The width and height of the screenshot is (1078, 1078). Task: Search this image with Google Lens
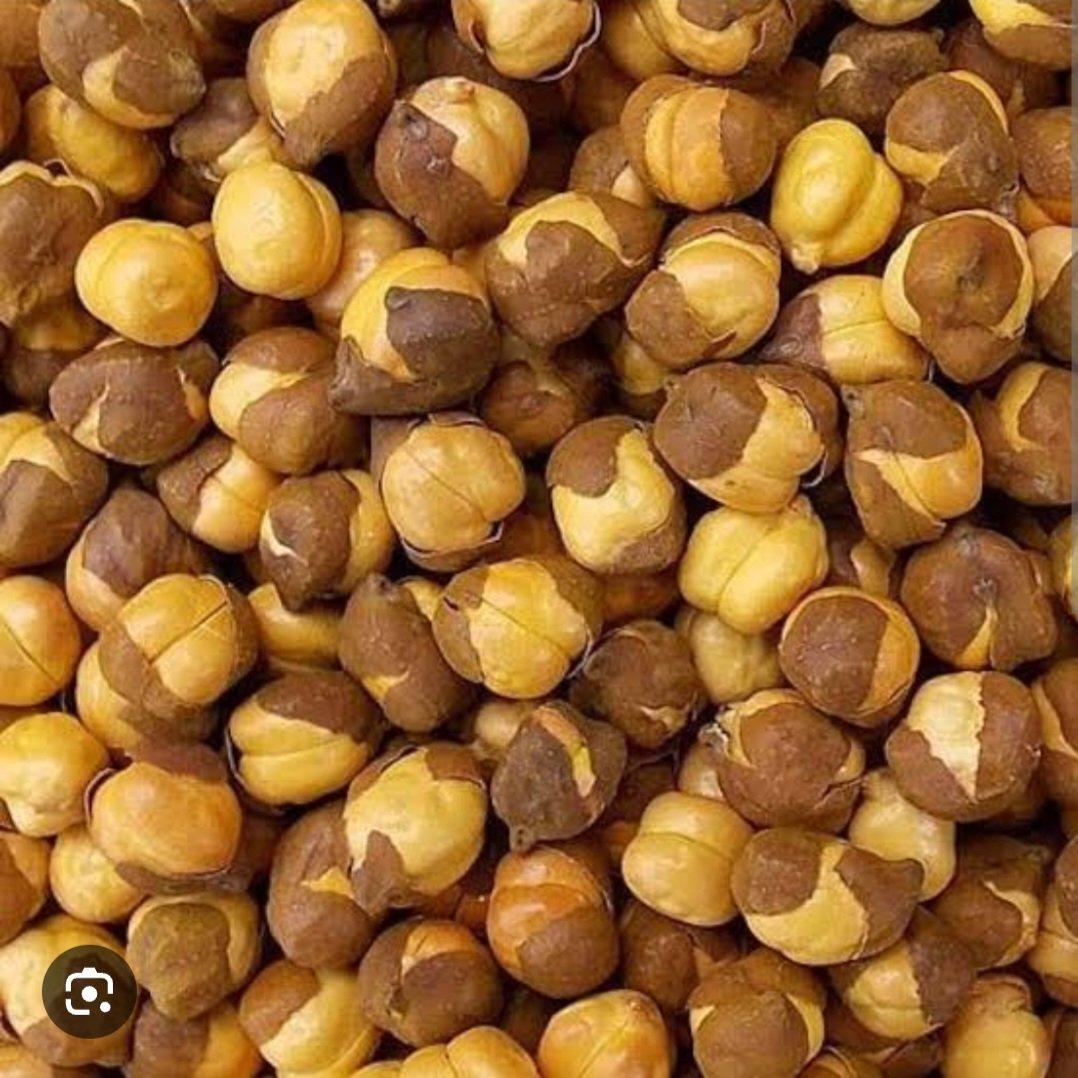pos(89,992)
